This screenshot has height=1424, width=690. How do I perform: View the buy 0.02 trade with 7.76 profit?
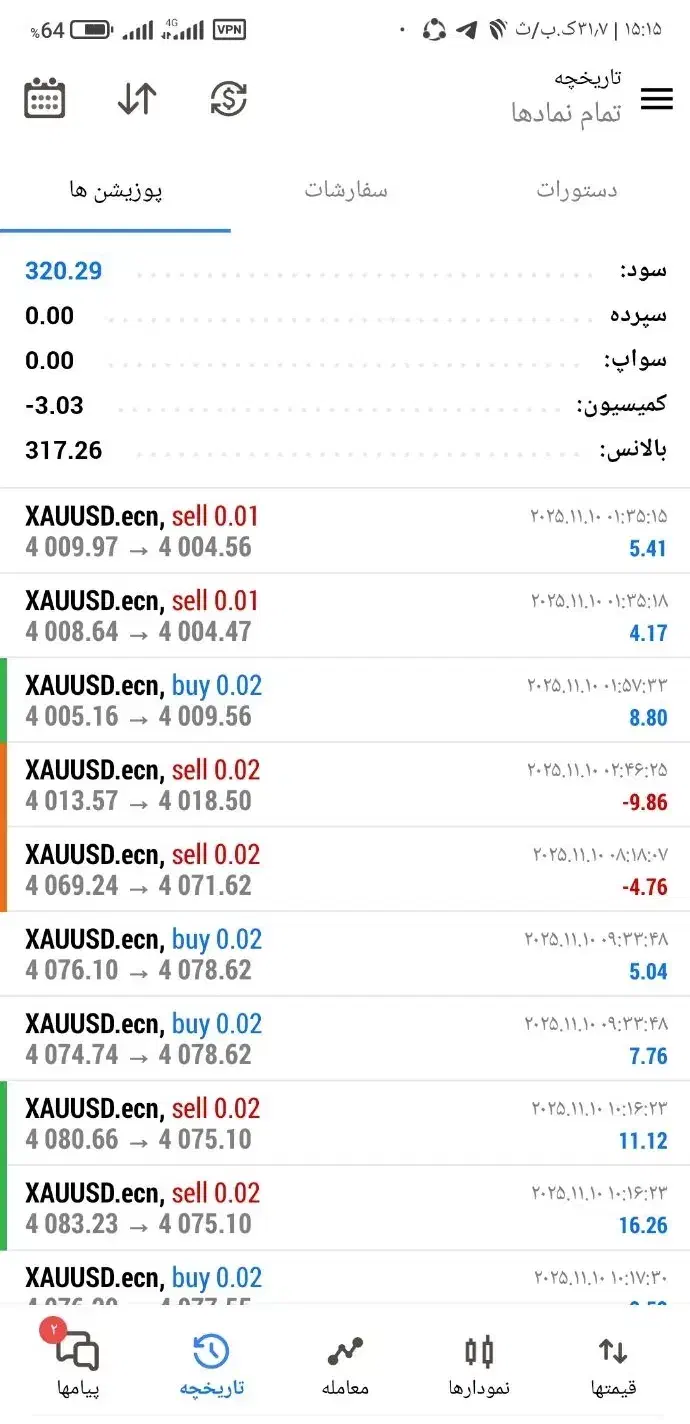345,1039
